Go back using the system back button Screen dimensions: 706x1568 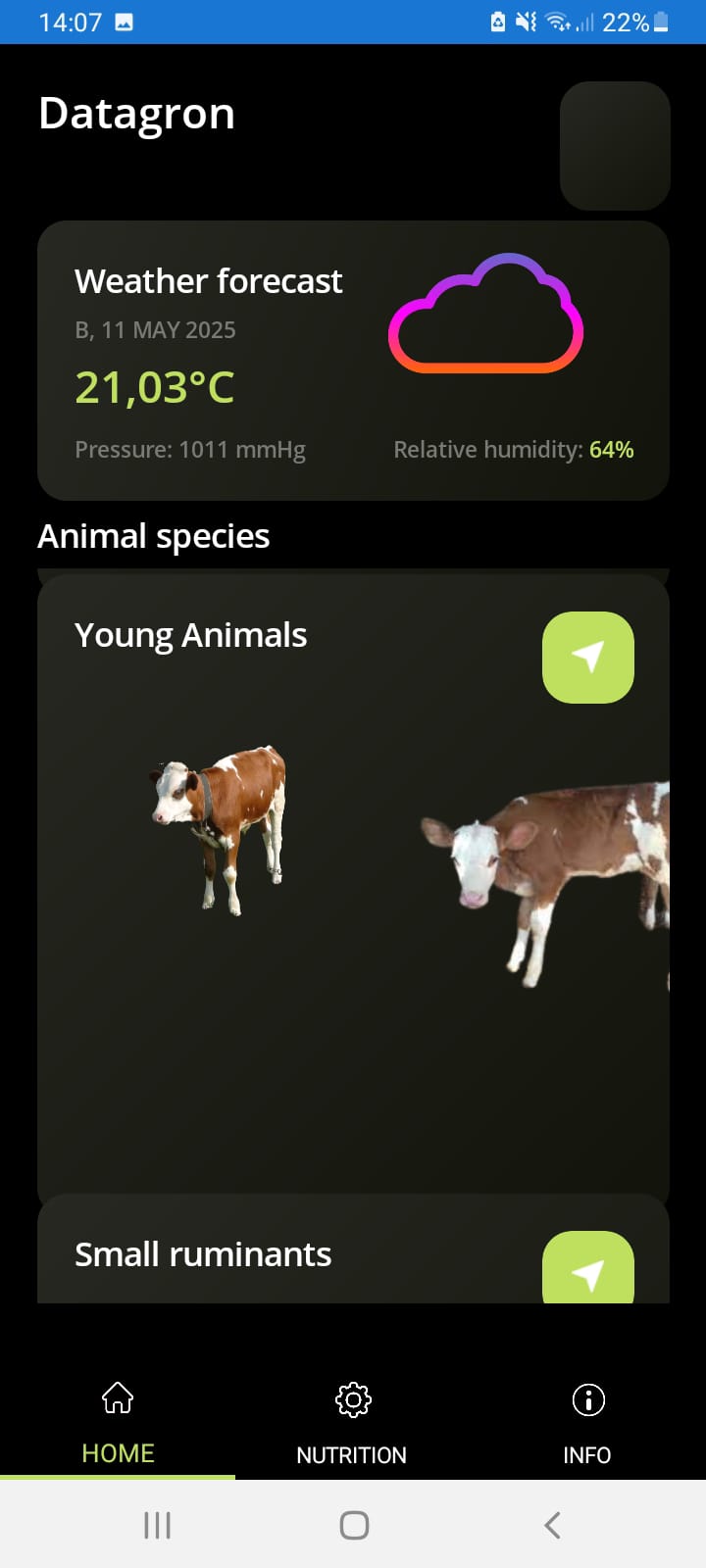coord(552,1525)
